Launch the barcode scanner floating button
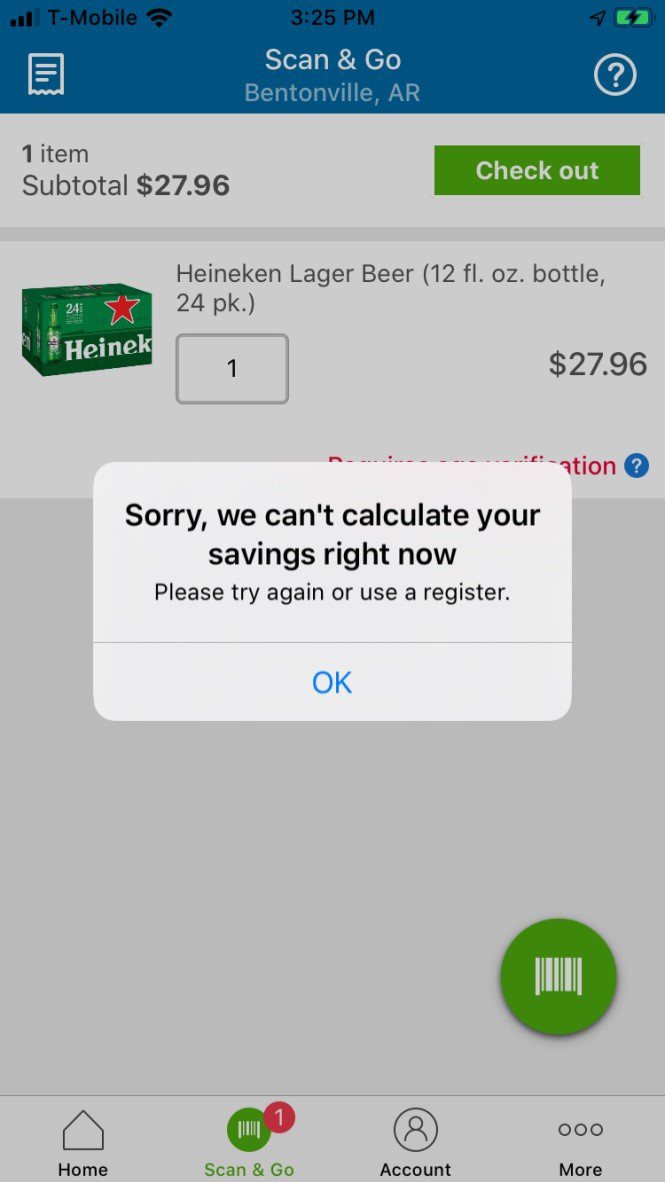The height and width of the screenshot is (1182, 665). [x=558, y=976]
